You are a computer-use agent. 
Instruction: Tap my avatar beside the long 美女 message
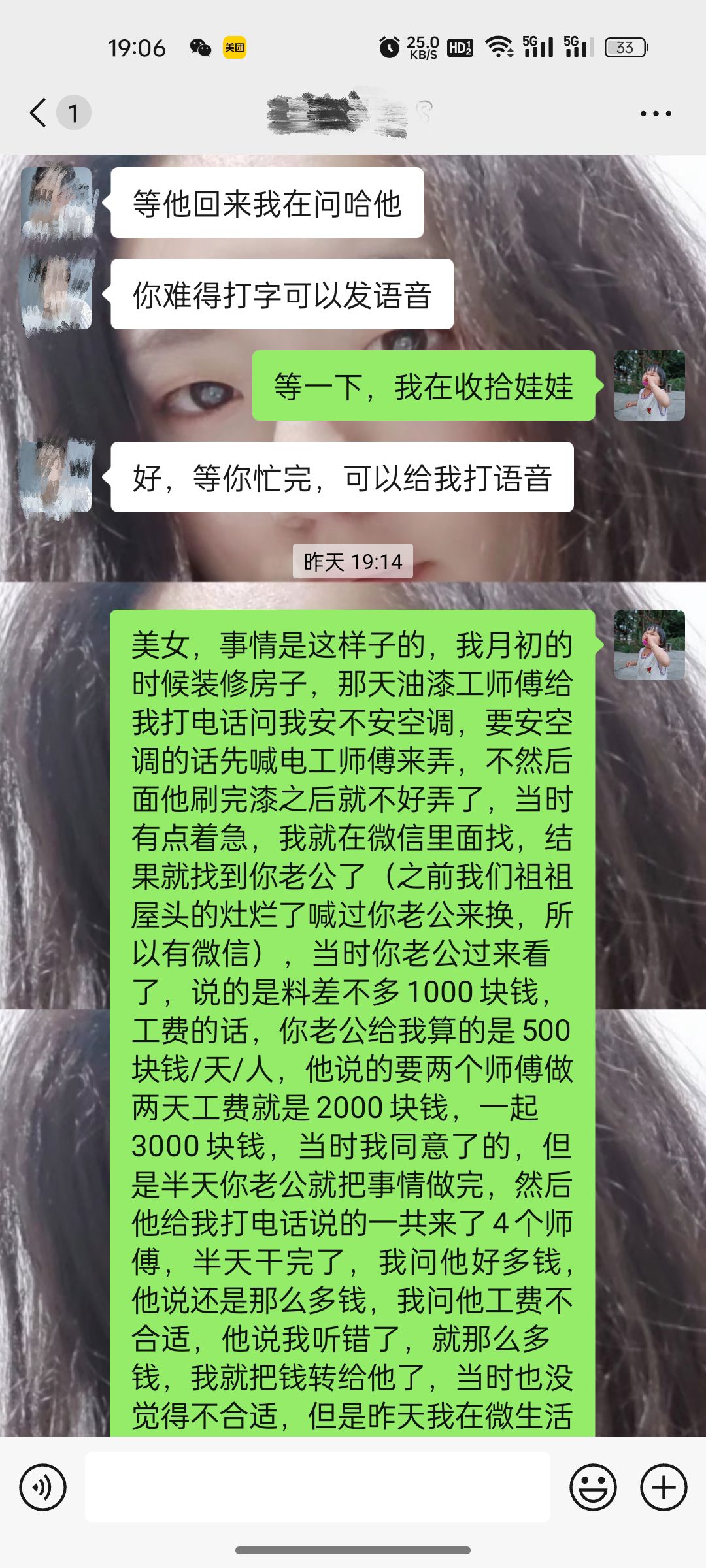pos(649,645)
